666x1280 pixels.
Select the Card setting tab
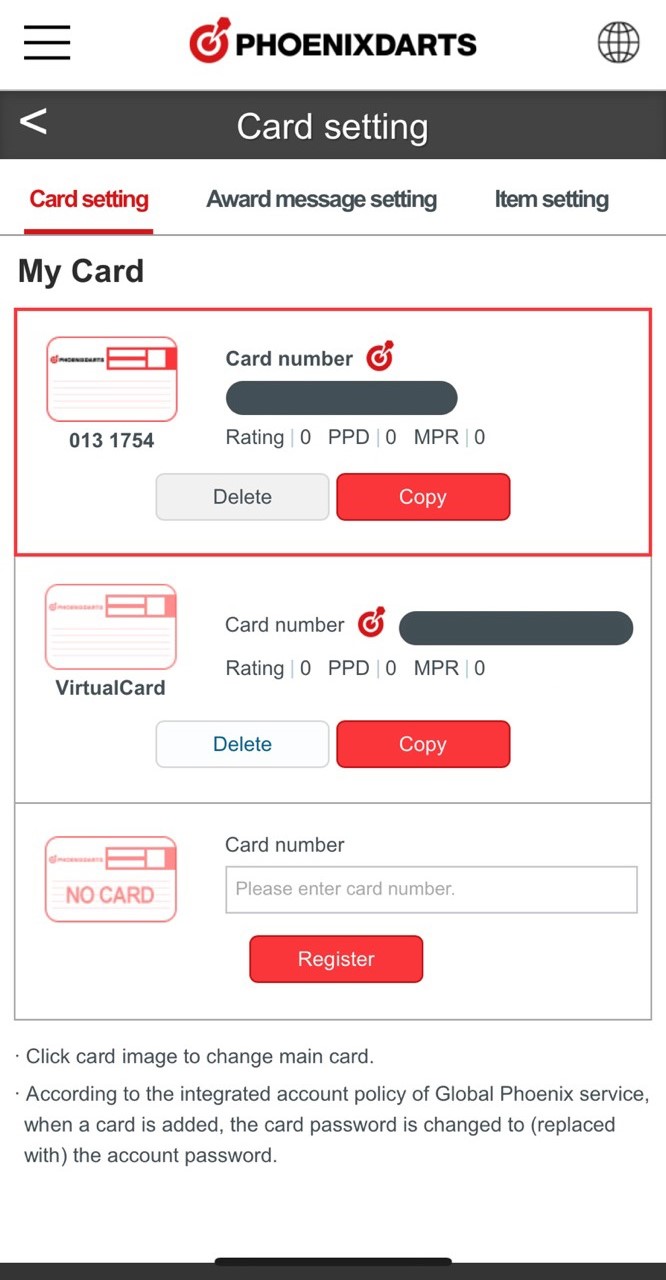coord(89,199)
